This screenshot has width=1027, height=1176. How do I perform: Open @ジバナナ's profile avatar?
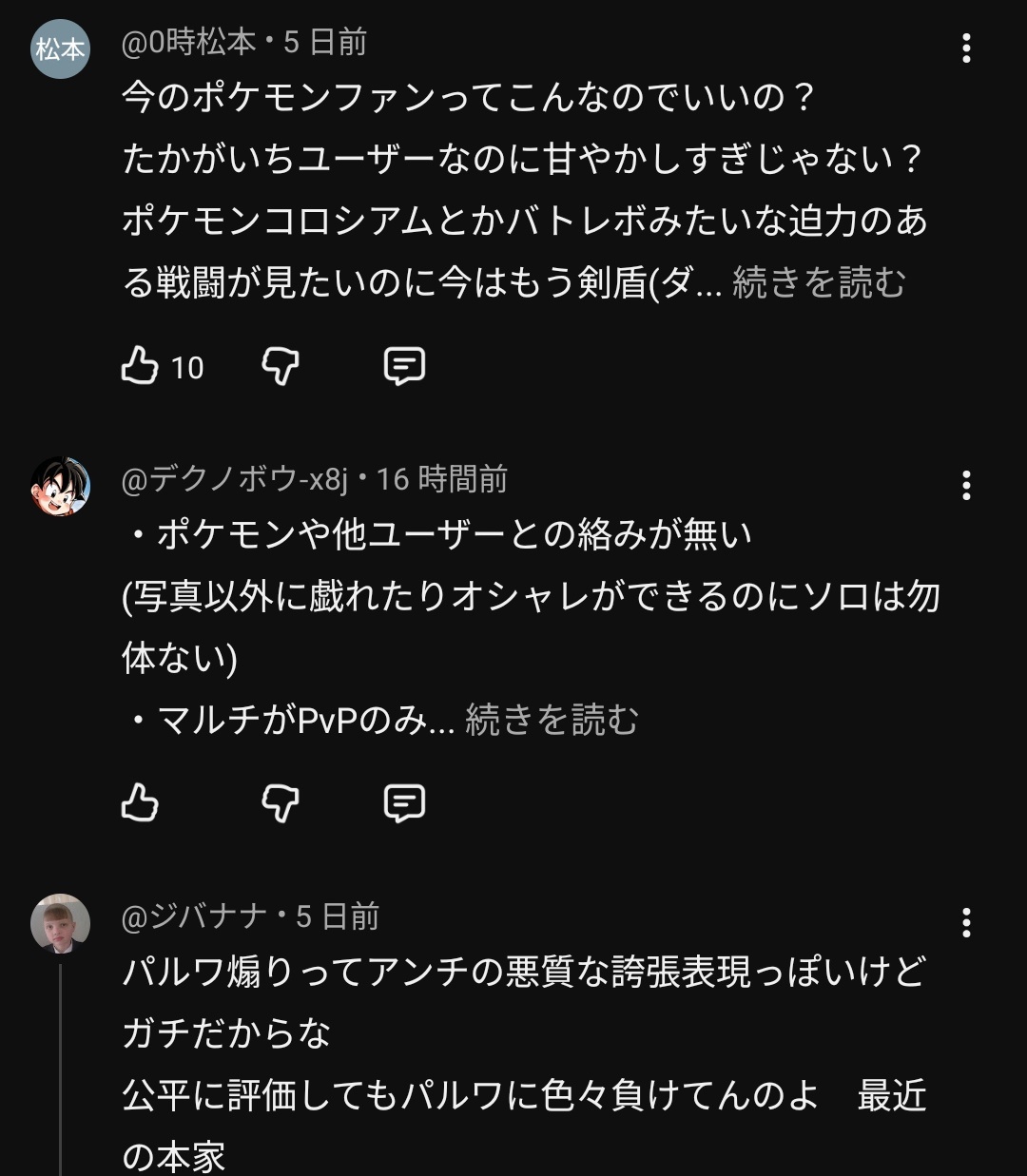coord(61,922)
